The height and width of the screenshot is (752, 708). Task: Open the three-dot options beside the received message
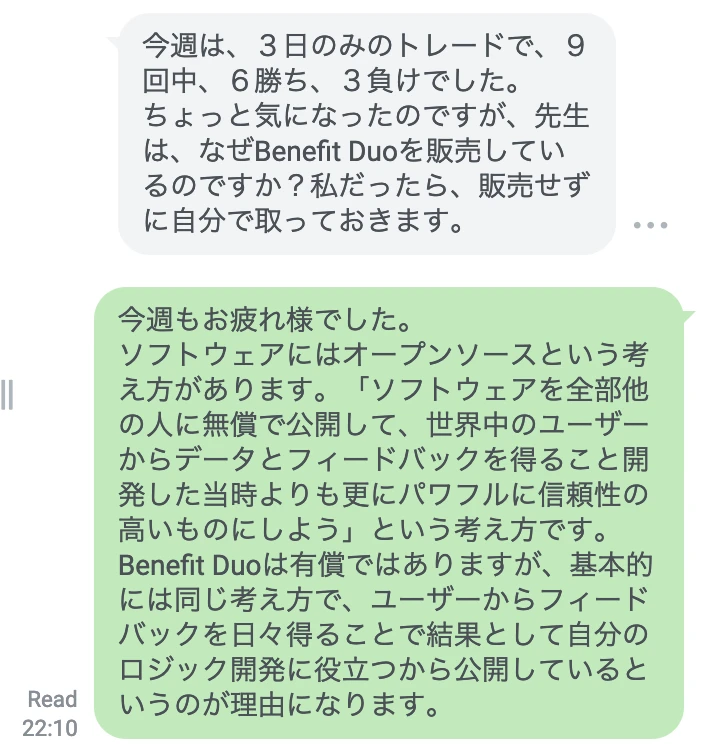(x=650, y=225)
